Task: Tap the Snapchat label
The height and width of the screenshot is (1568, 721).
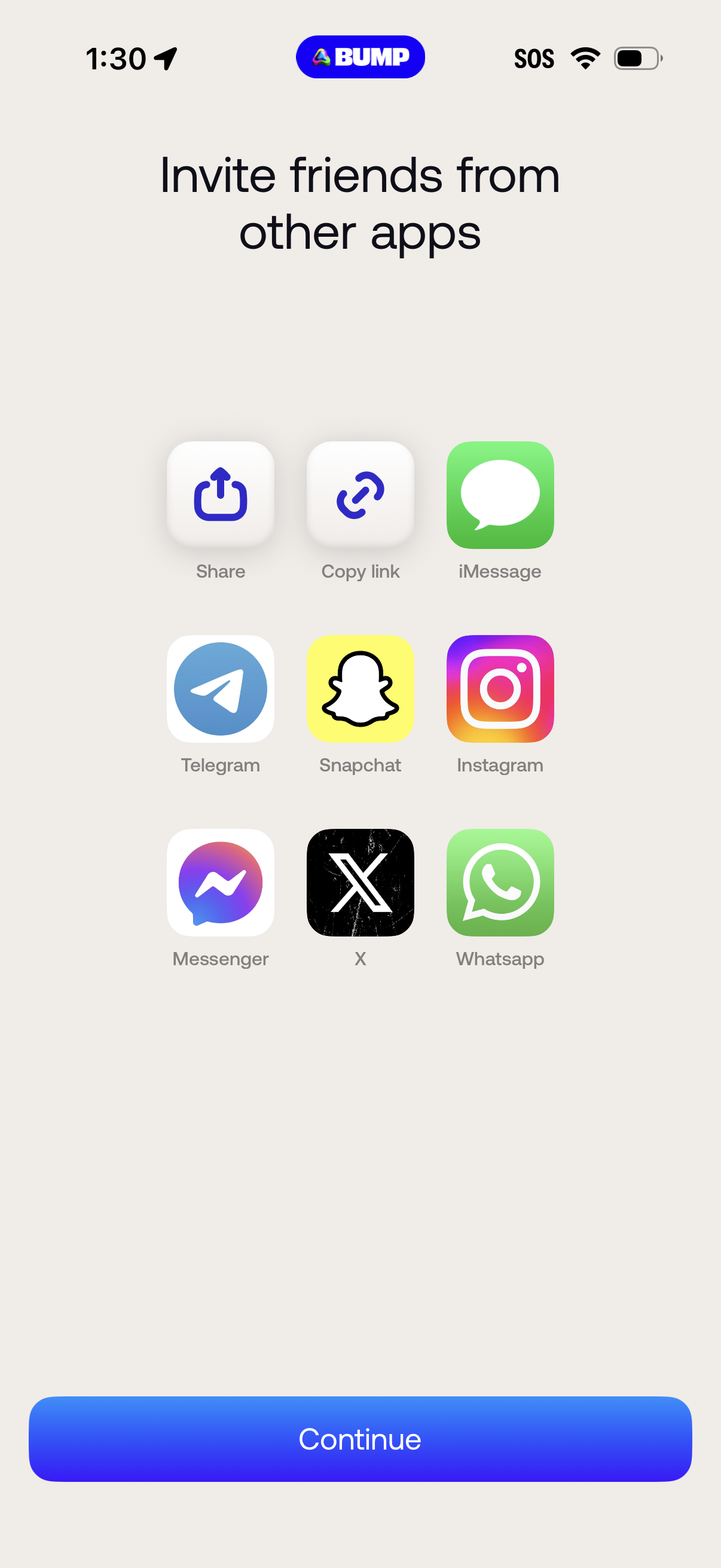Action: click(360, 764)
